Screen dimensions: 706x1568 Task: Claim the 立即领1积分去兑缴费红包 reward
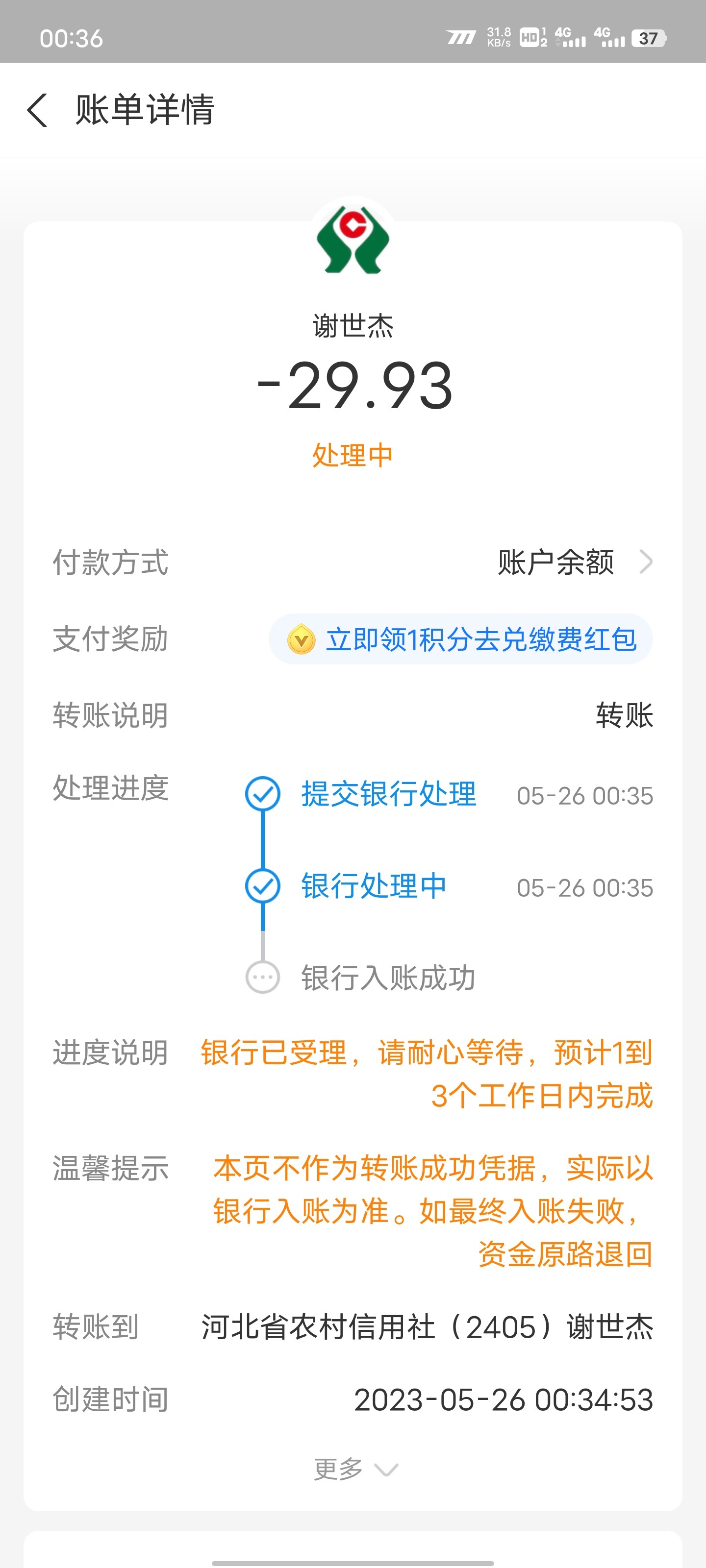click(x=461, y=639)
